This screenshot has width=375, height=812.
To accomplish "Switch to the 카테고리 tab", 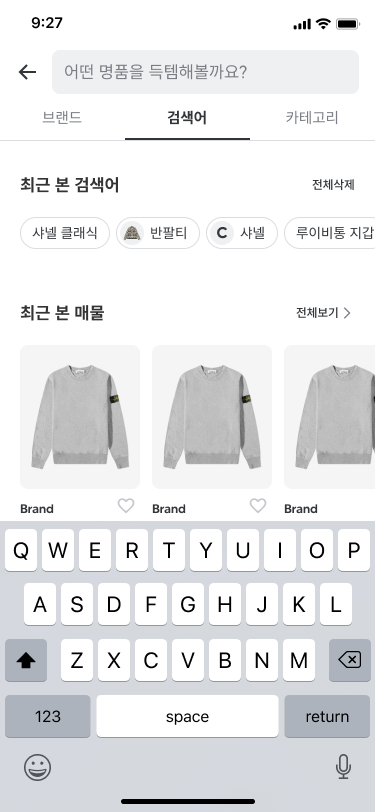I will 312,118.
